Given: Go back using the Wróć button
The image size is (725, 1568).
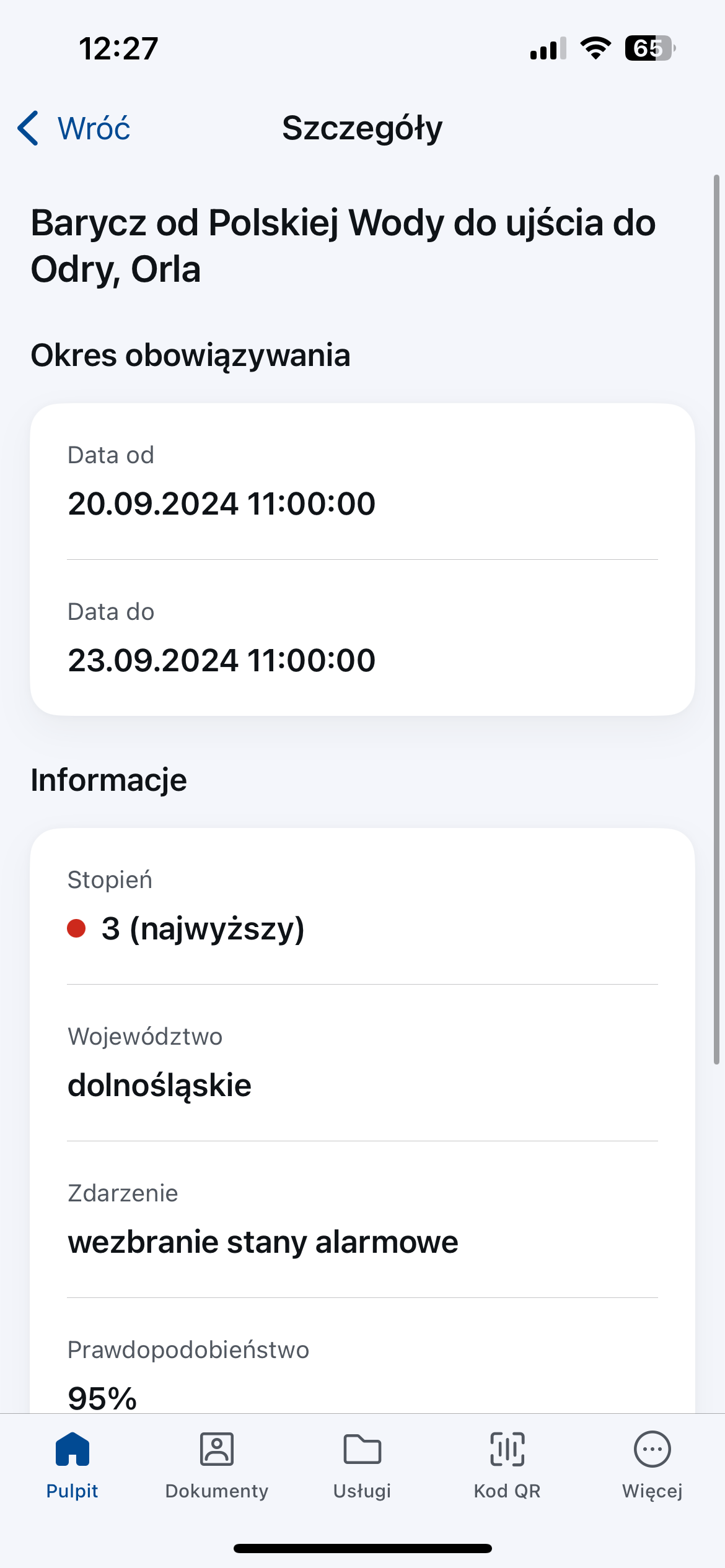Looking at the screenshot, I should coord(74,129).
